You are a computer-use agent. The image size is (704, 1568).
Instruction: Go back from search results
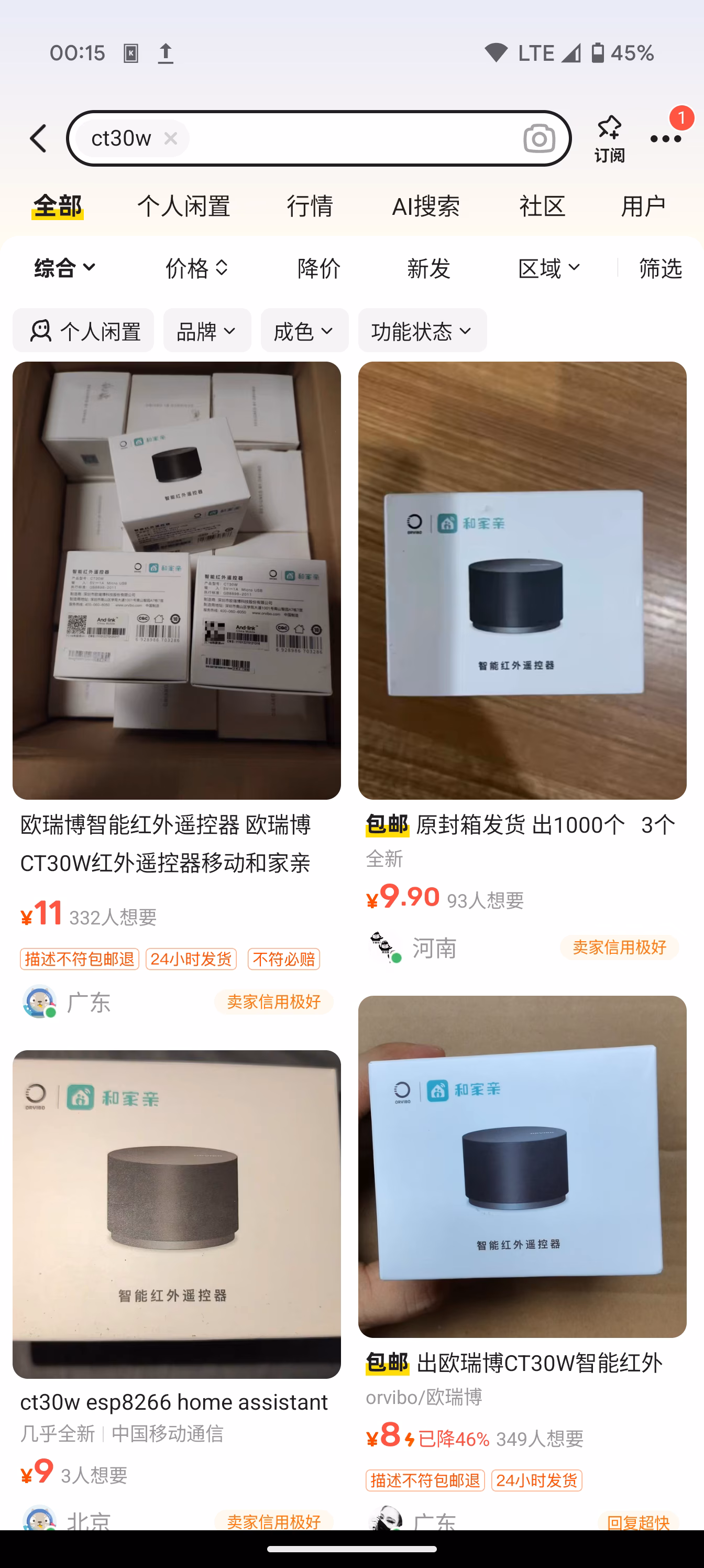38,139
